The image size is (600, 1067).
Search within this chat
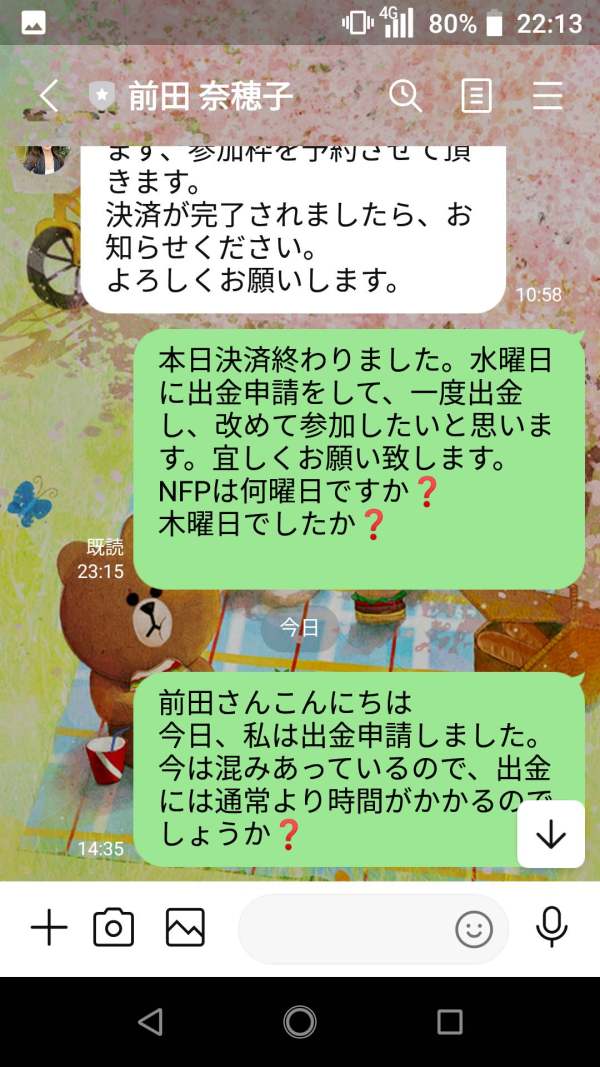[405, 96]
